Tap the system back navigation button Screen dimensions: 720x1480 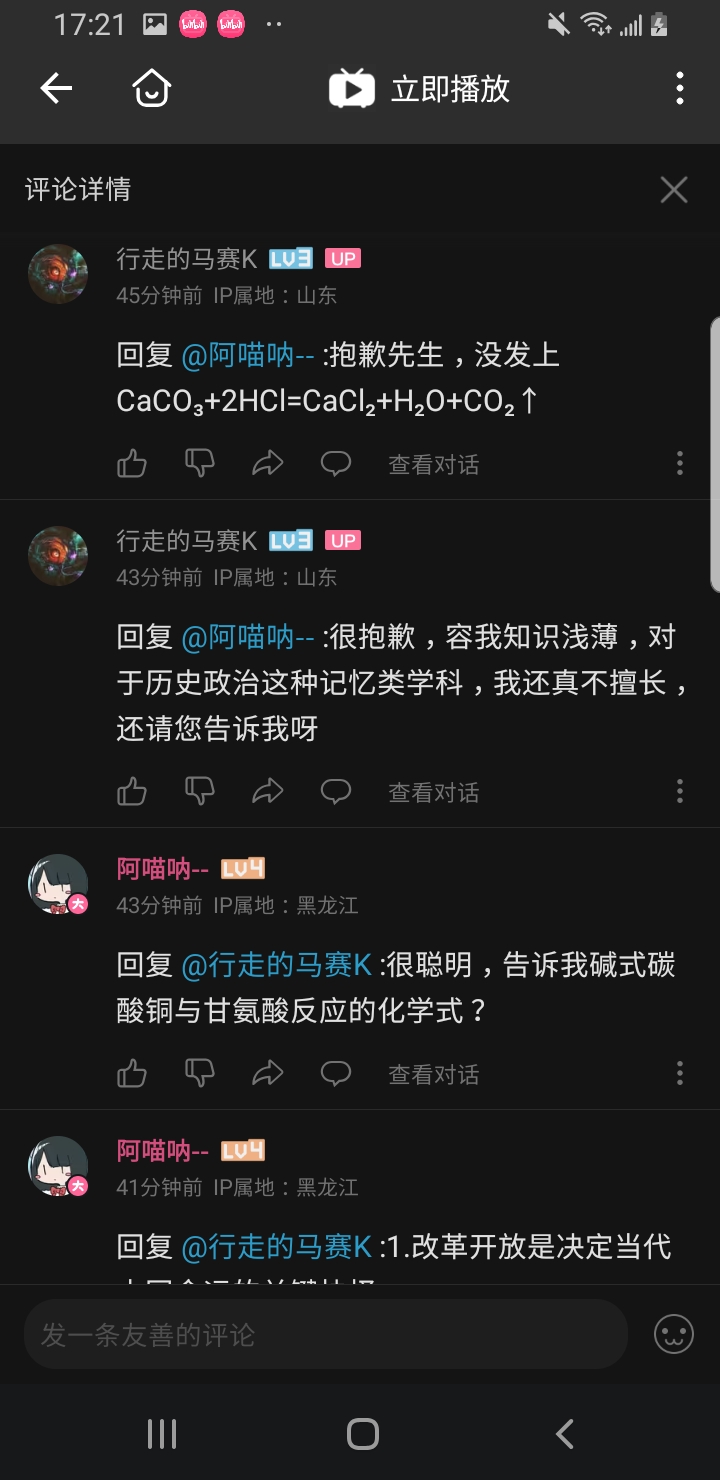565,1434
